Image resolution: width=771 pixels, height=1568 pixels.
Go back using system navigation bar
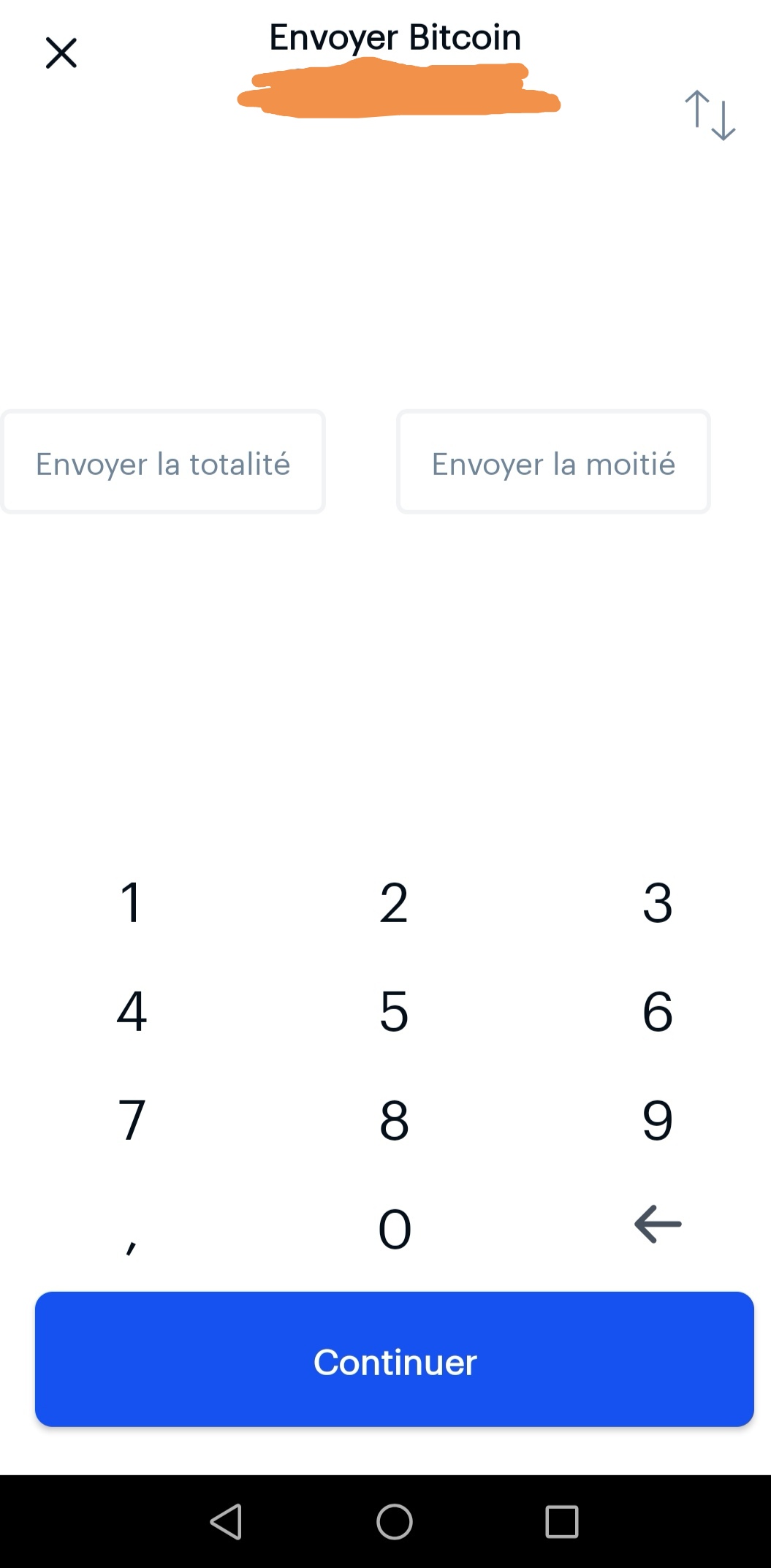[226, 1522]
